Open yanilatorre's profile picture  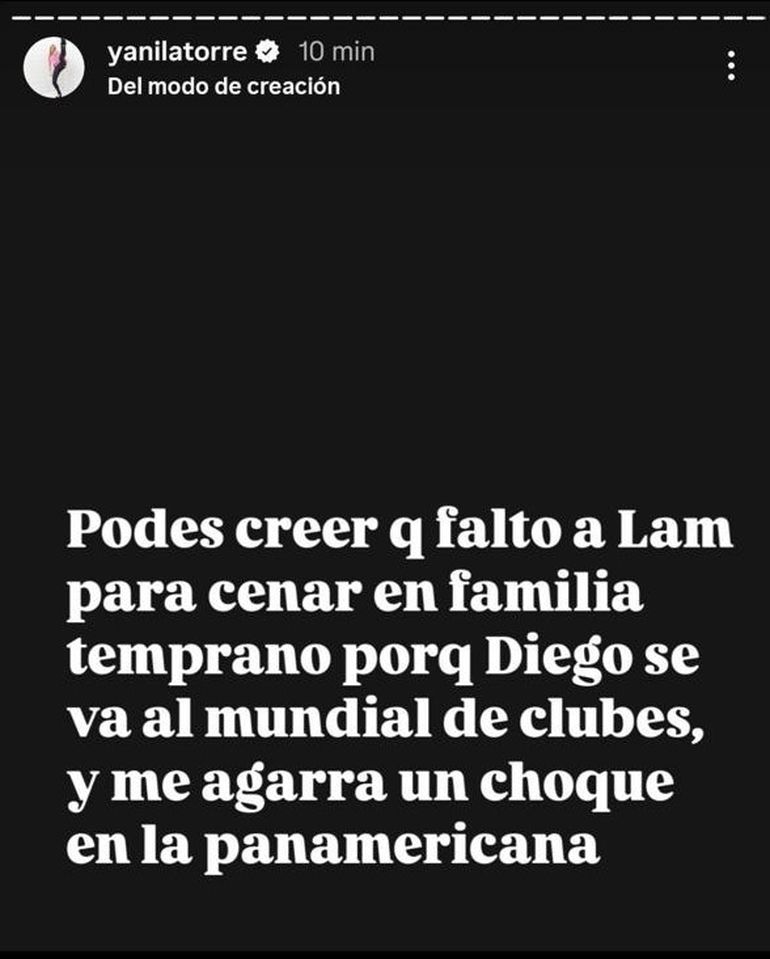54,68
